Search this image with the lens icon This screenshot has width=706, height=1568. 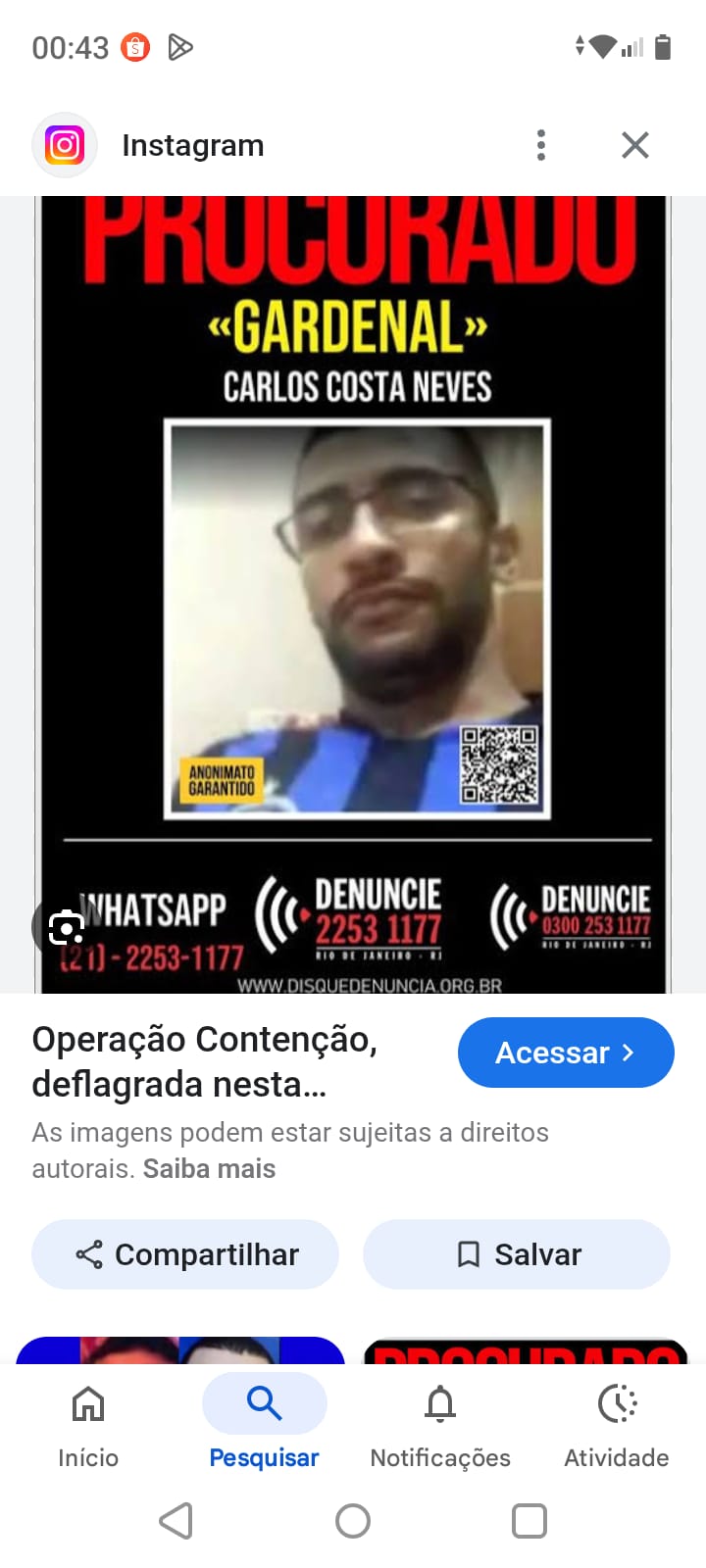point(66,926)
